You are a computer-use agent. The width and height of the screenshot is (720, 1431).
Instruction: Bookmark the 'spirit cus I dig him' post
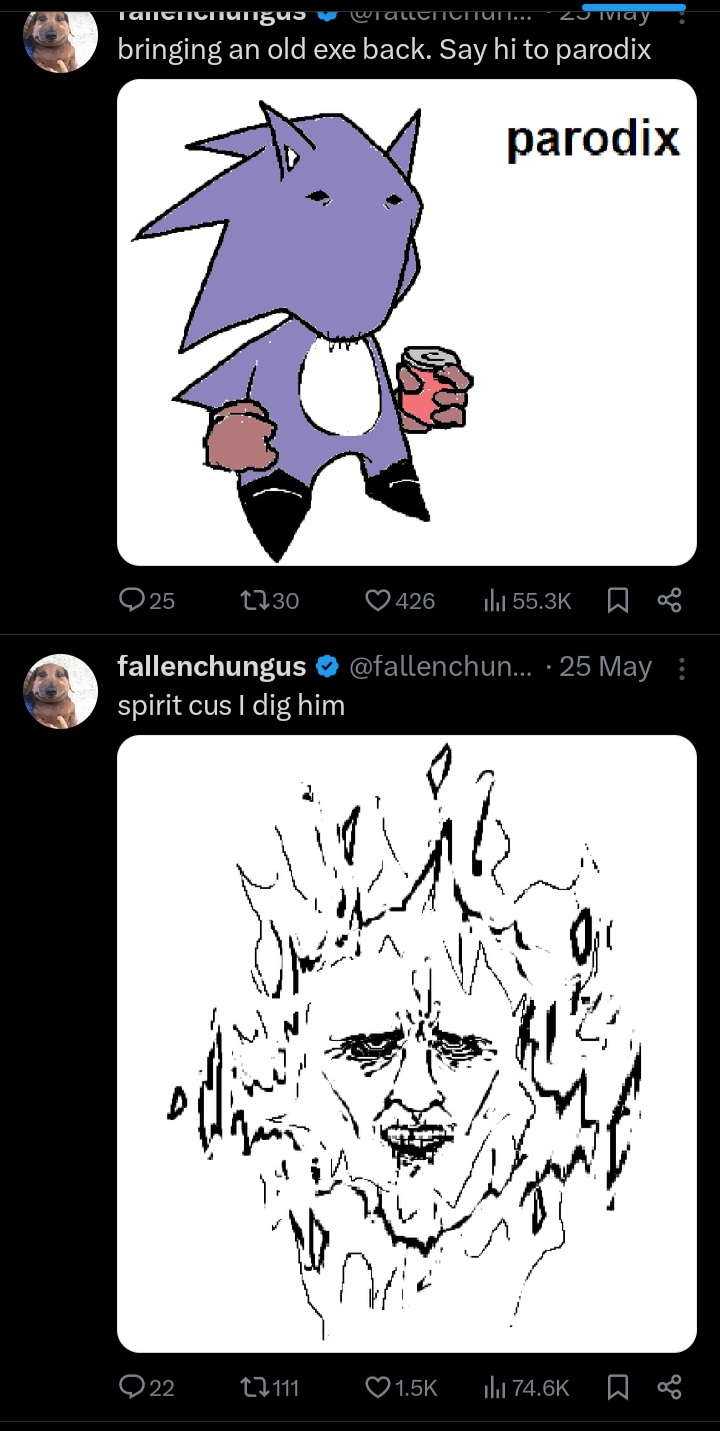(618, 1387)
